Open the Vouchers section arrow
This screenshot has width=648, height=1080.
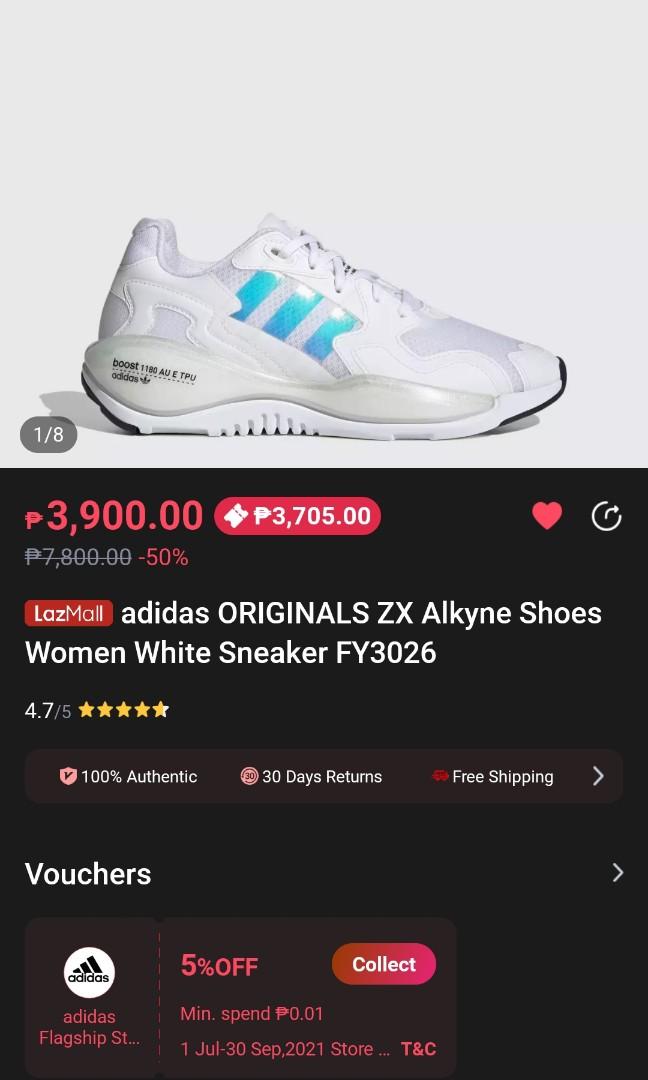click(617, 873)
